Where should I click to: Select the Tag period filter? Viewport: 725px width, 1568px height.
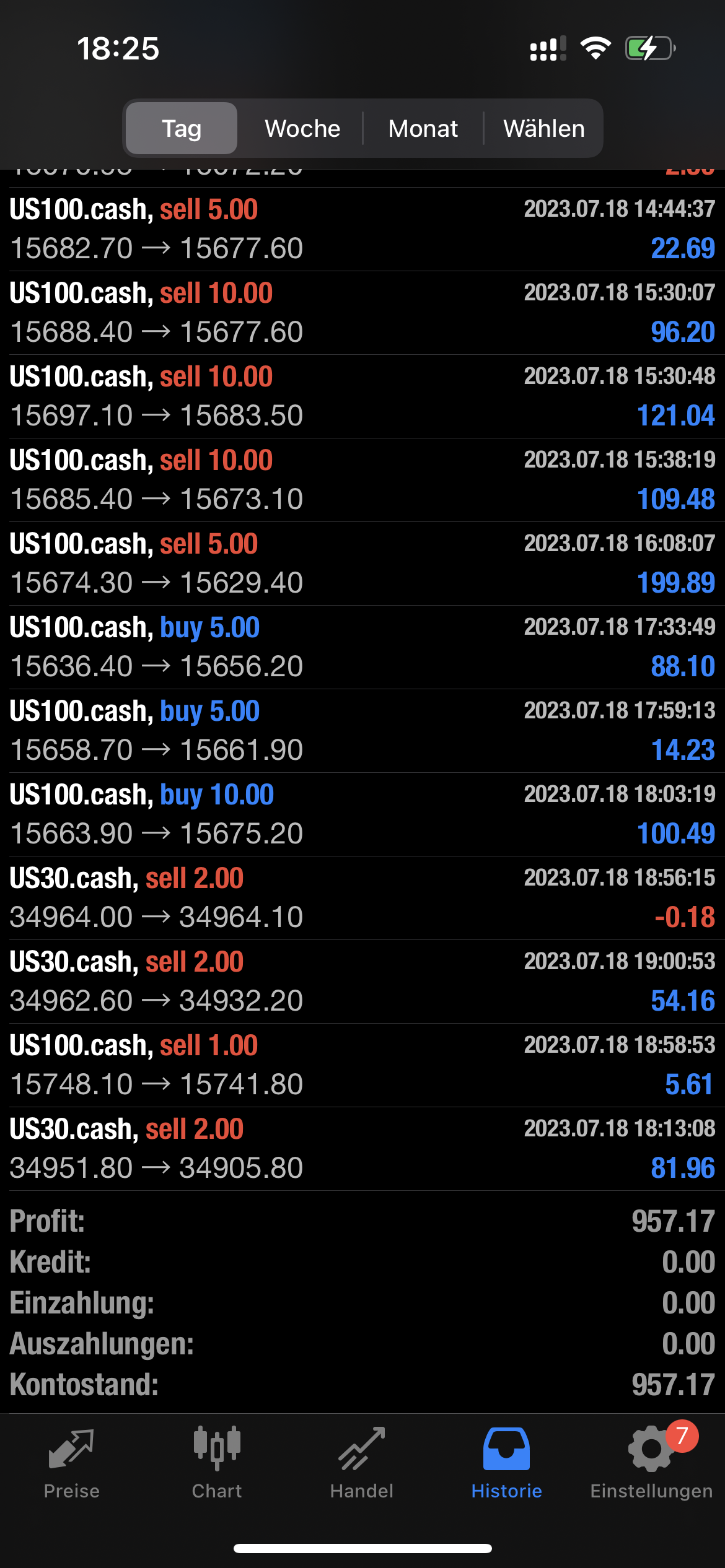pyautogui.click(x=182, y=128)
